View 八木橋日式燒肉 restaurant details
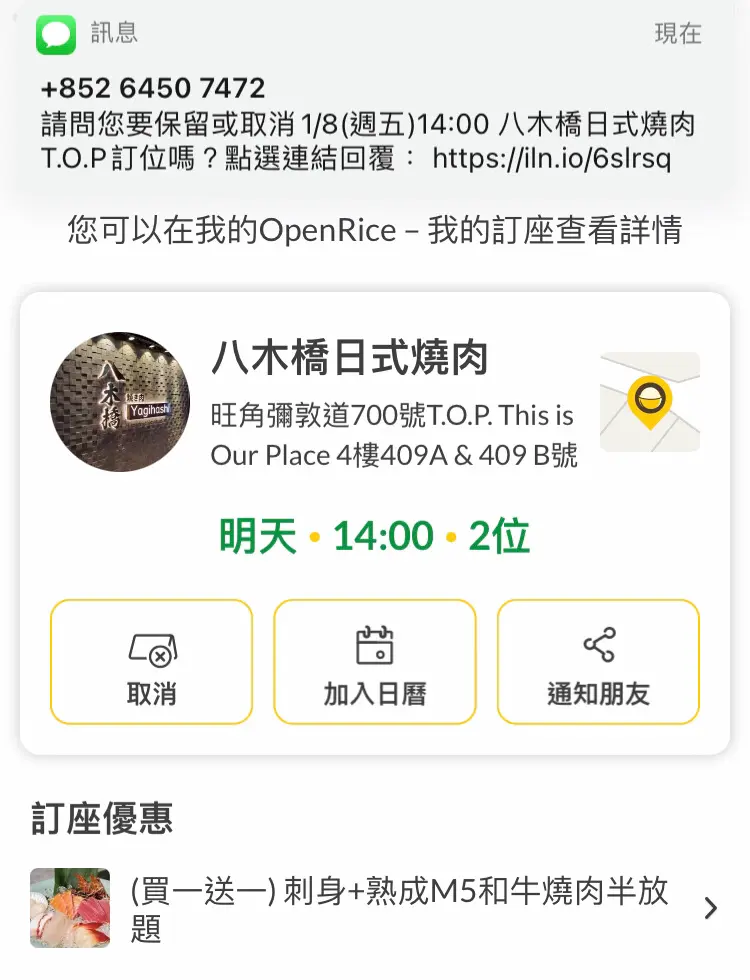750x980 pixels. (x=349, y=358)
